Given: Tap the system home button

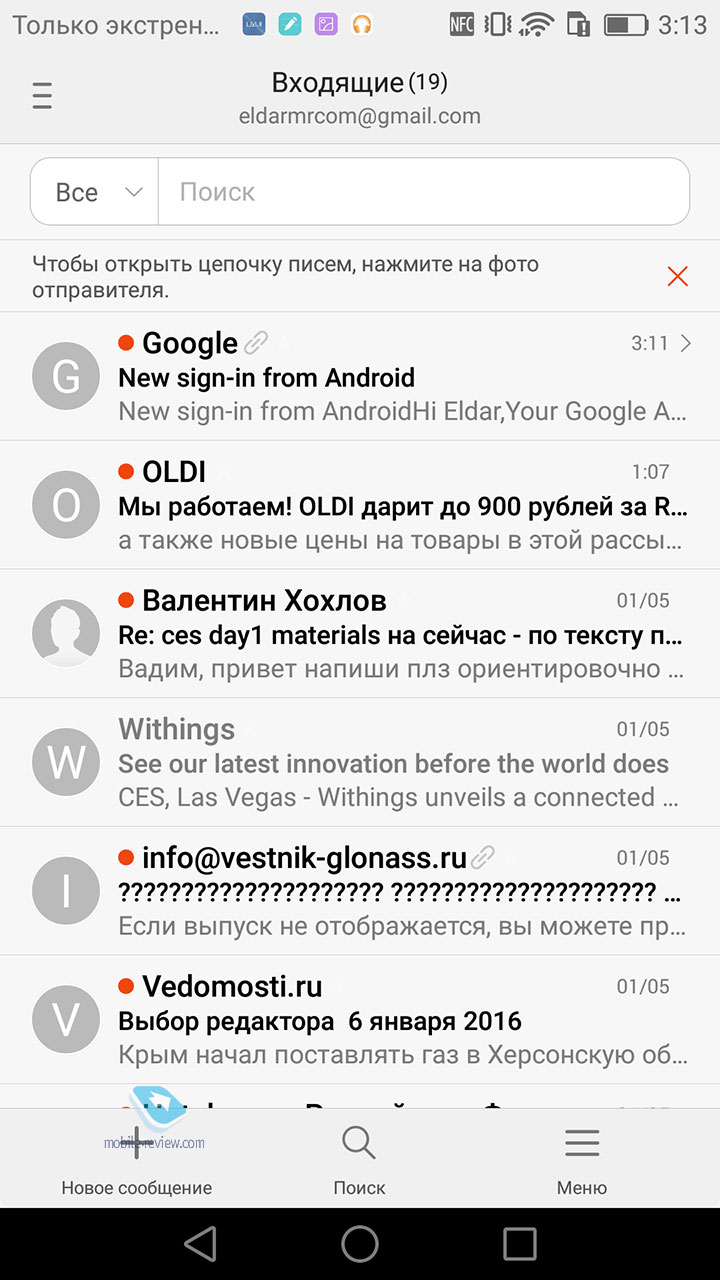Looking at the screenshot, I should [360, 1244].
